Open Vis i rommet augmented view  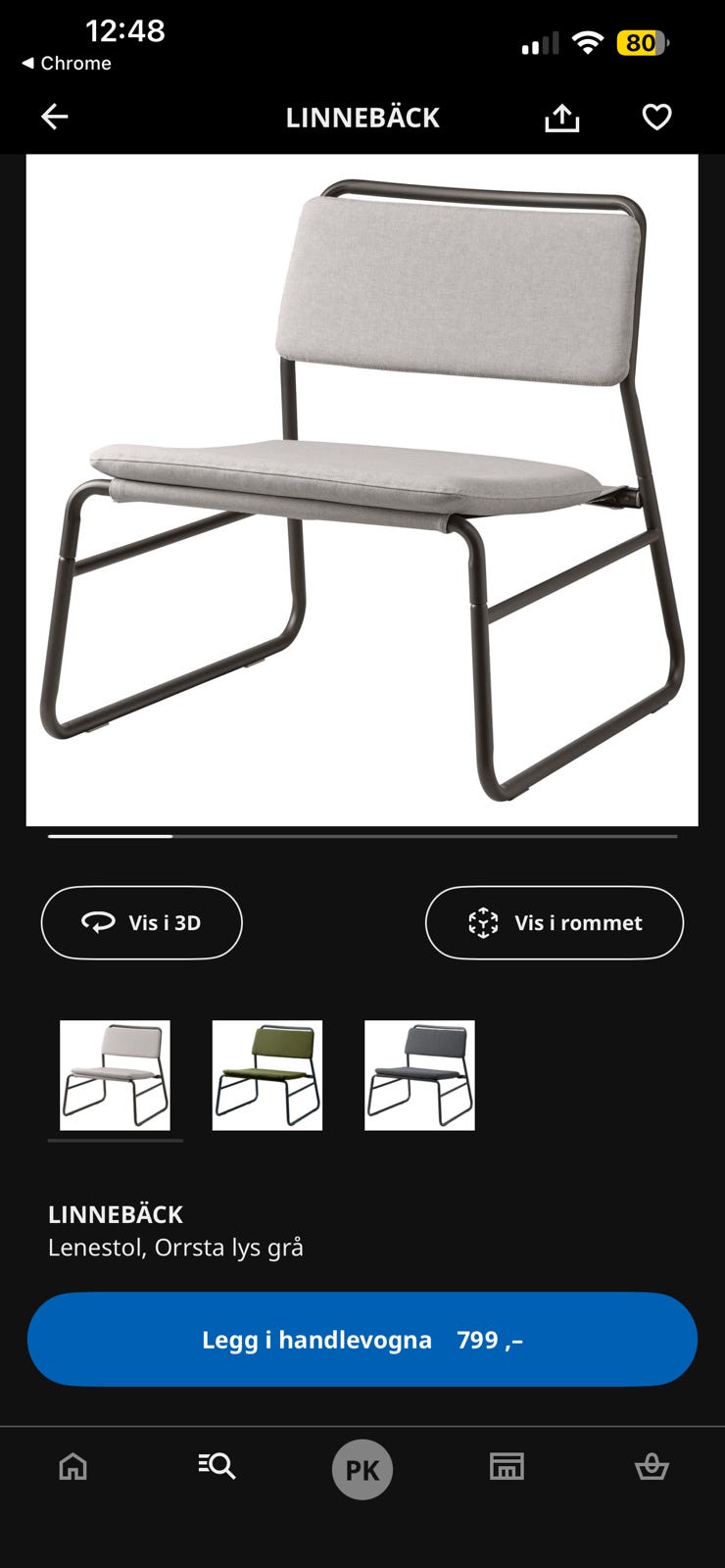click(x=554, y=922)
